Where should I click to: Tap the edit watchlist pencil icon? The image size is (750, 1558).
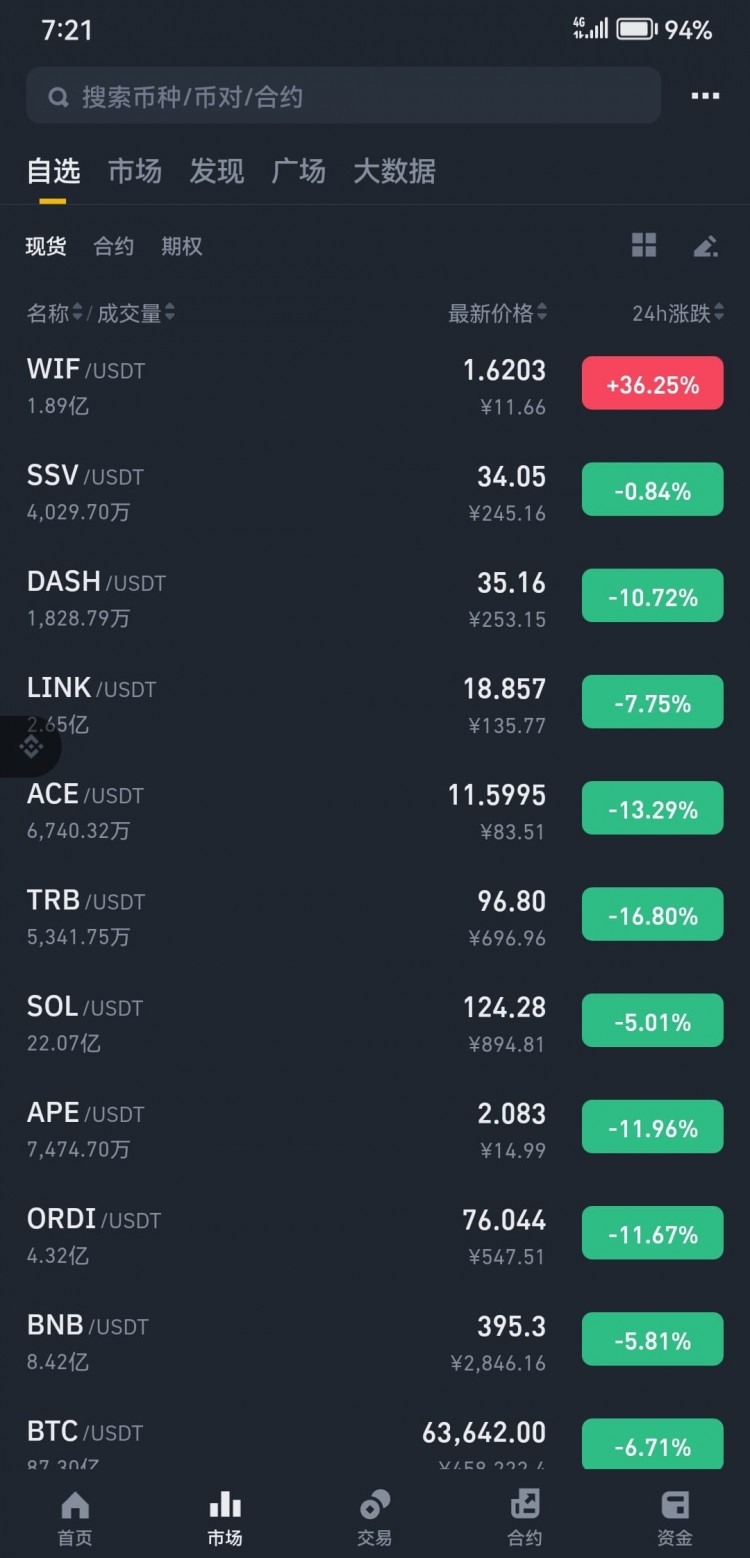click(706, 245)
